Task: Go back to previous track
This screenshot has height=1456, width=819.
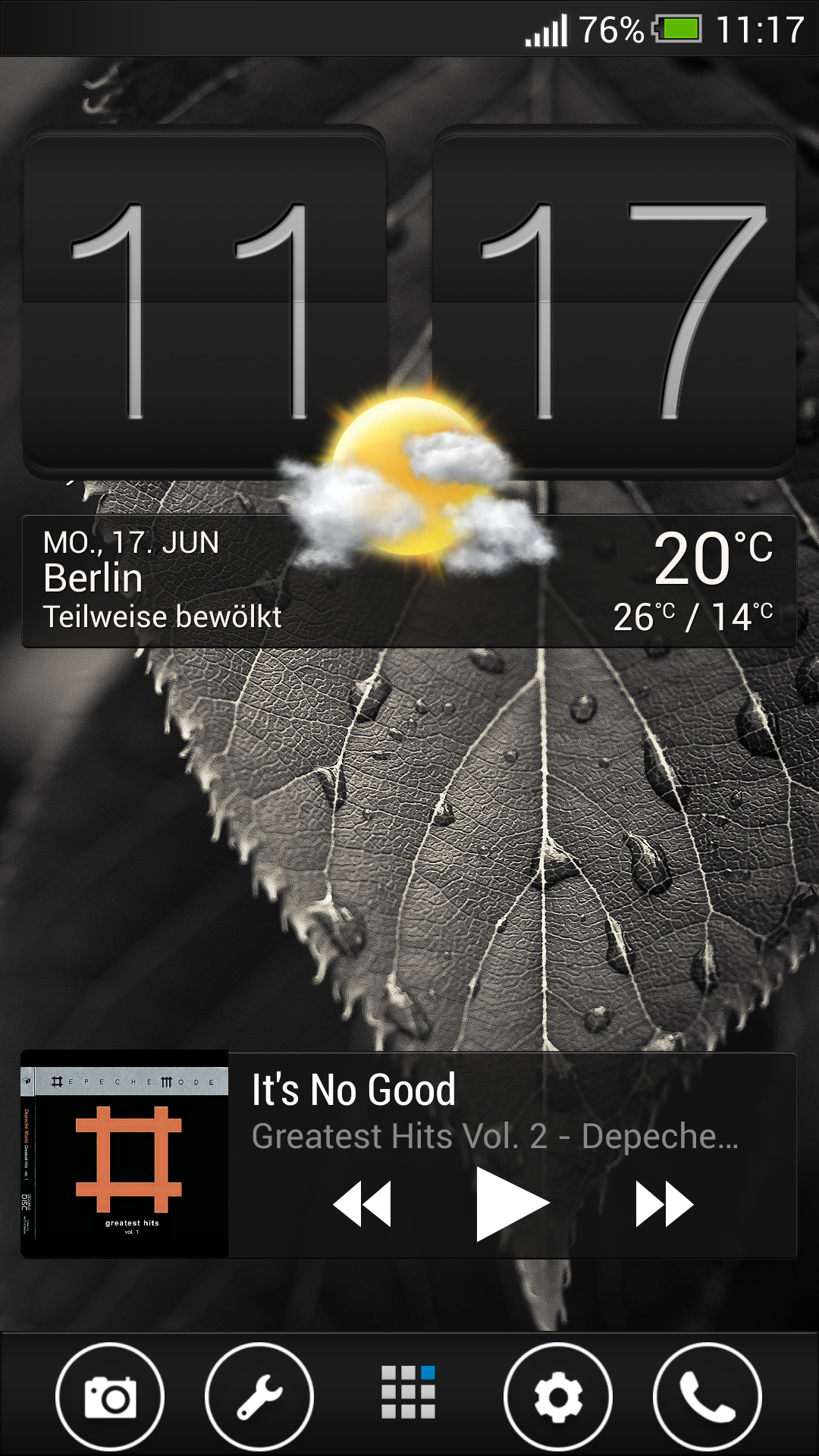Action: (x=362, y=1203)
